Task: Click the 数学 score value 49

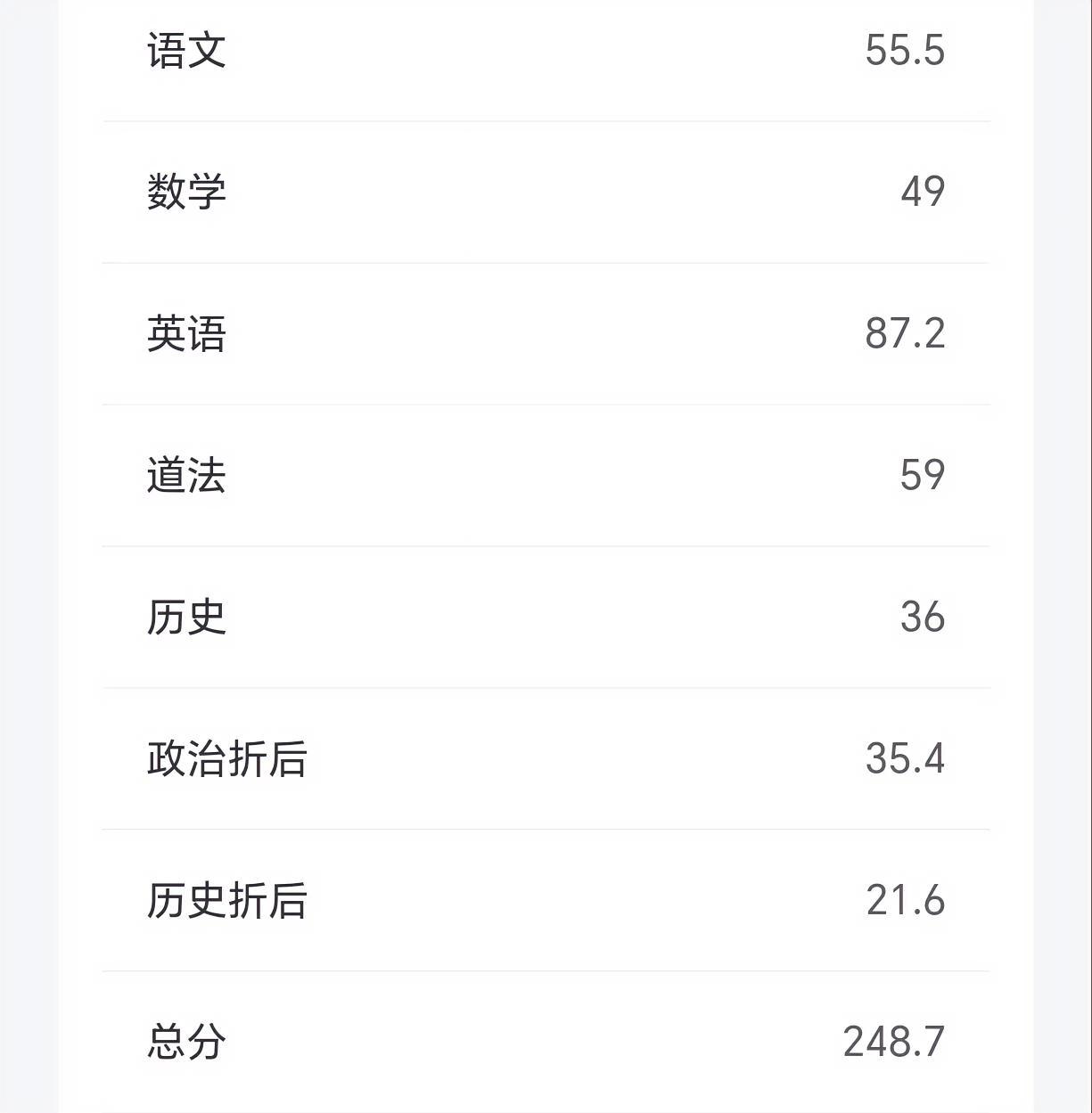Action: point(924,192)
